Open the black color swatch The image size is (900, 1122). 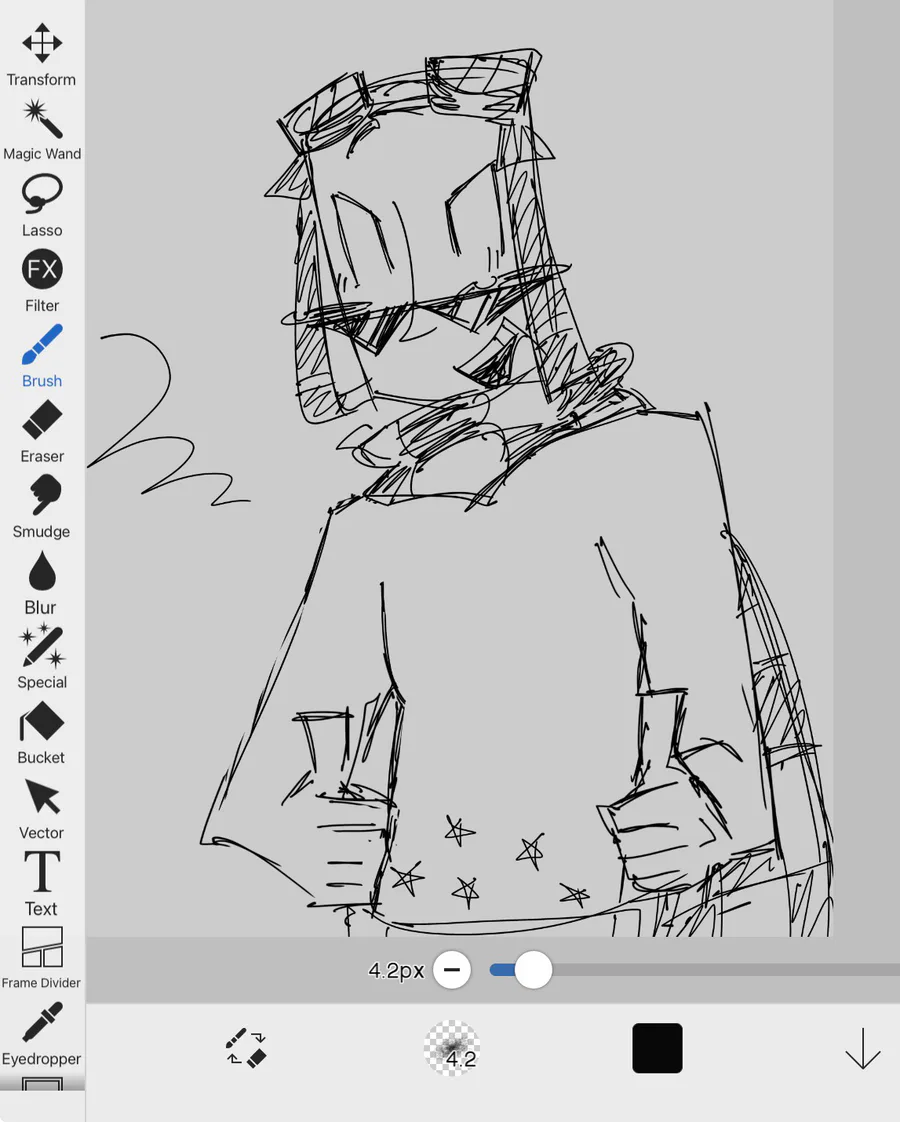(657, 1048)
